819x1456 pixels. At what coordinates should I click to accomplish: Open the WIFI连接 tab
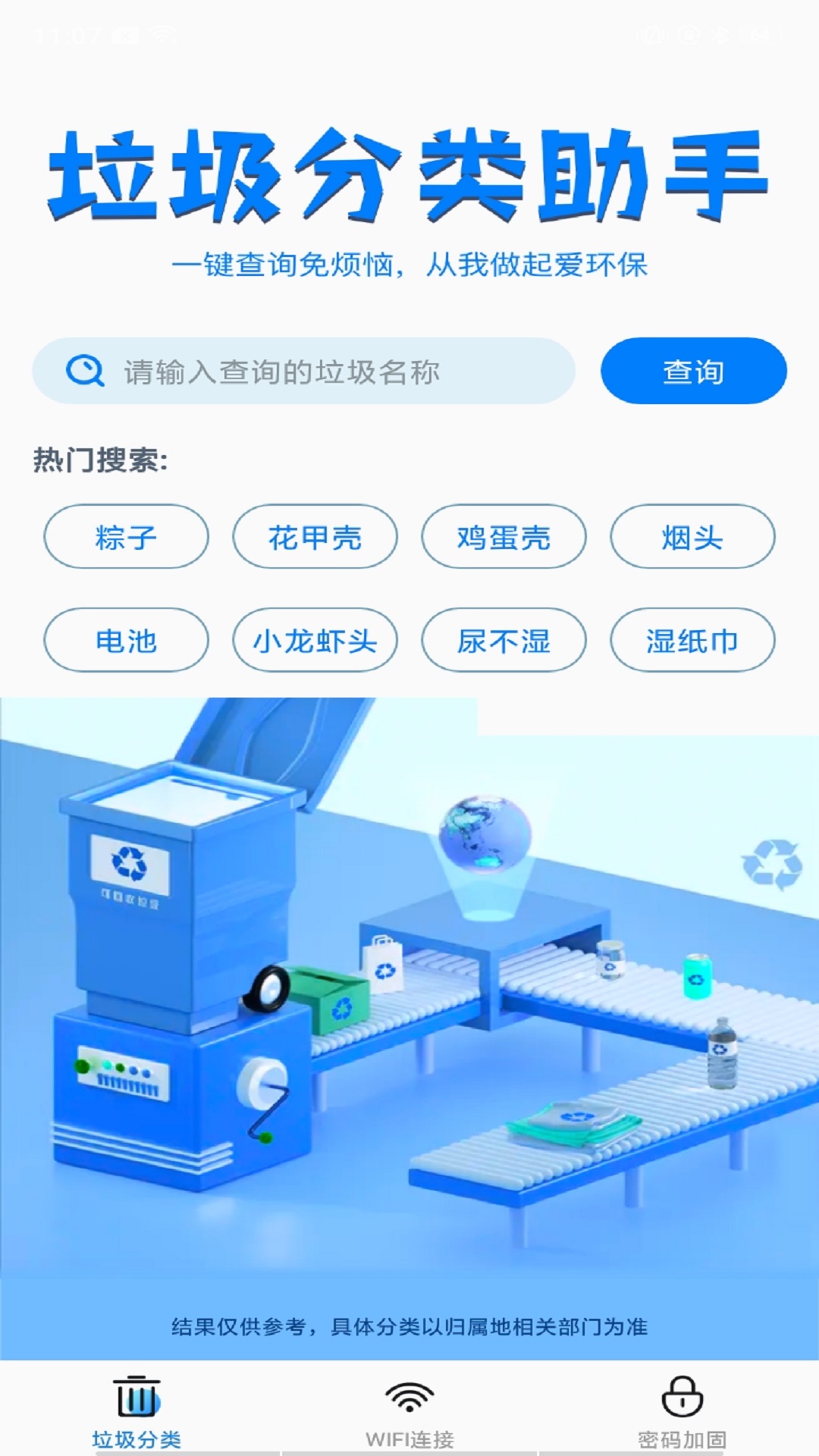point(409,1412)
